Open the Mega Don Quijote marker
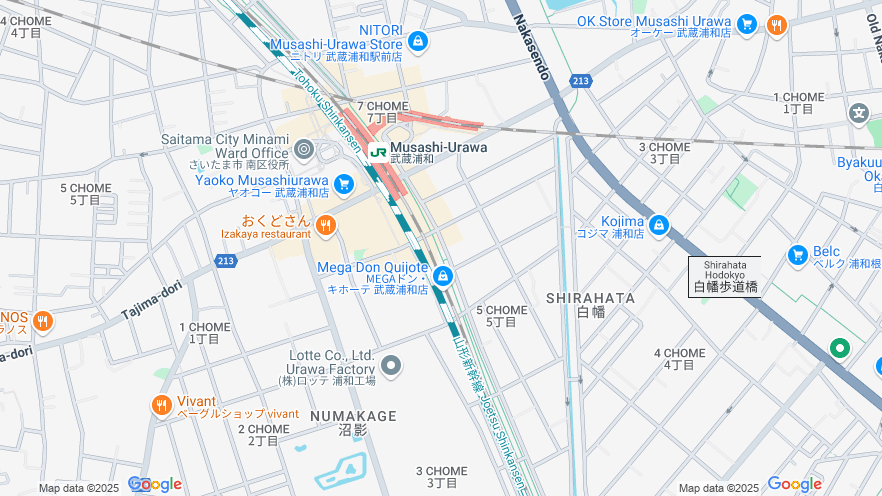 click(x=443, y=275)
